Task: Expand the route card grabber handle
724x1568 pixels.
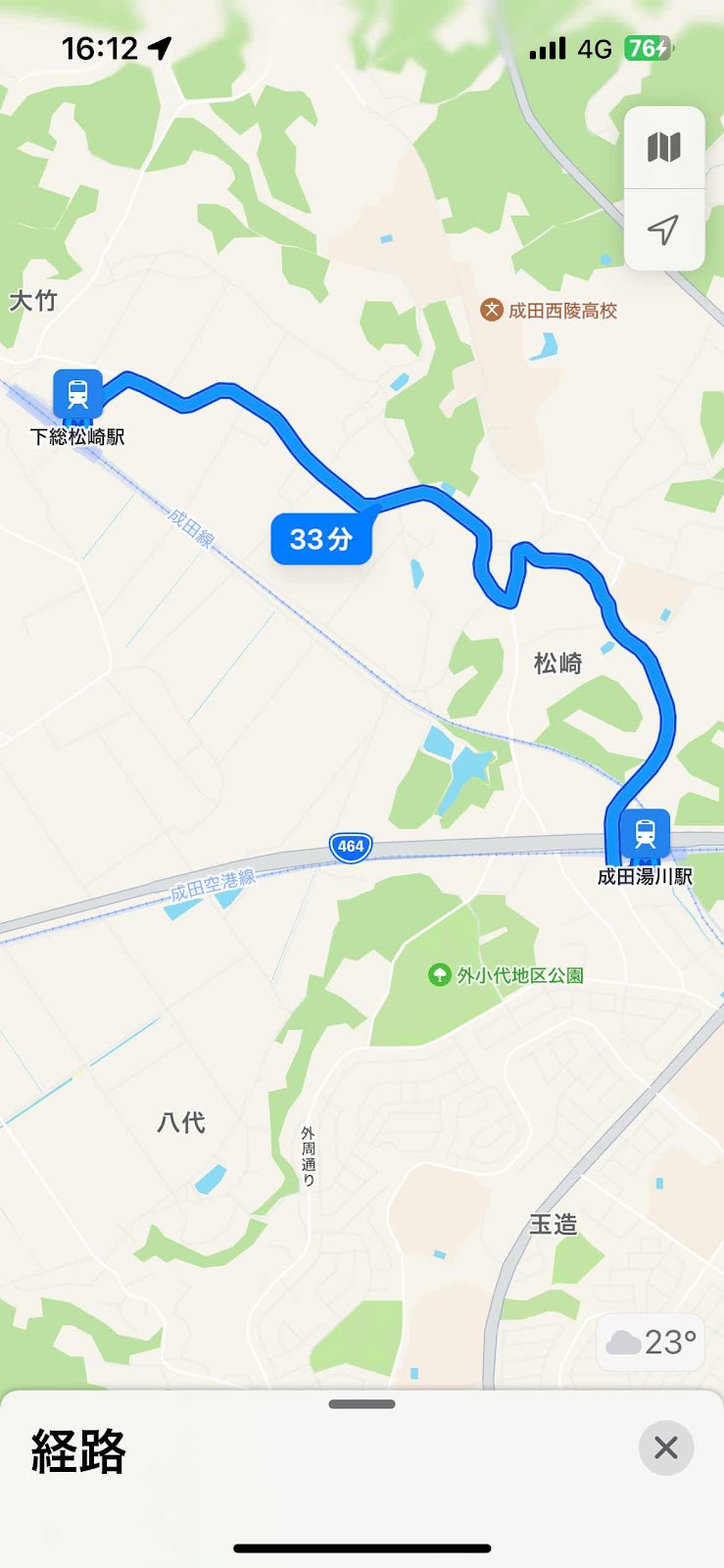Action: [362, 1404]
